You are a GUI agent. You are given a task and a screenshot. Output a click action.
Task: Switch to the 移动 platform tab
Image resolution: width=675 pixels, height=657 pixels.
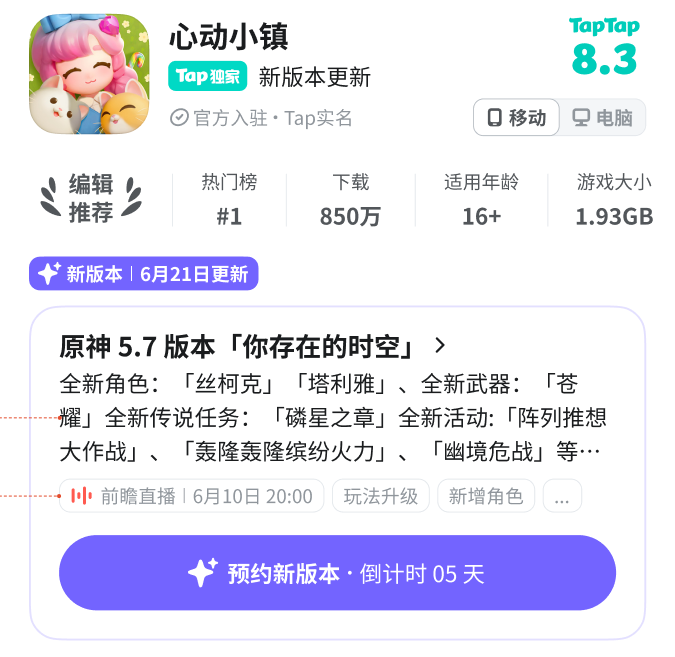(x=516, y=118)
